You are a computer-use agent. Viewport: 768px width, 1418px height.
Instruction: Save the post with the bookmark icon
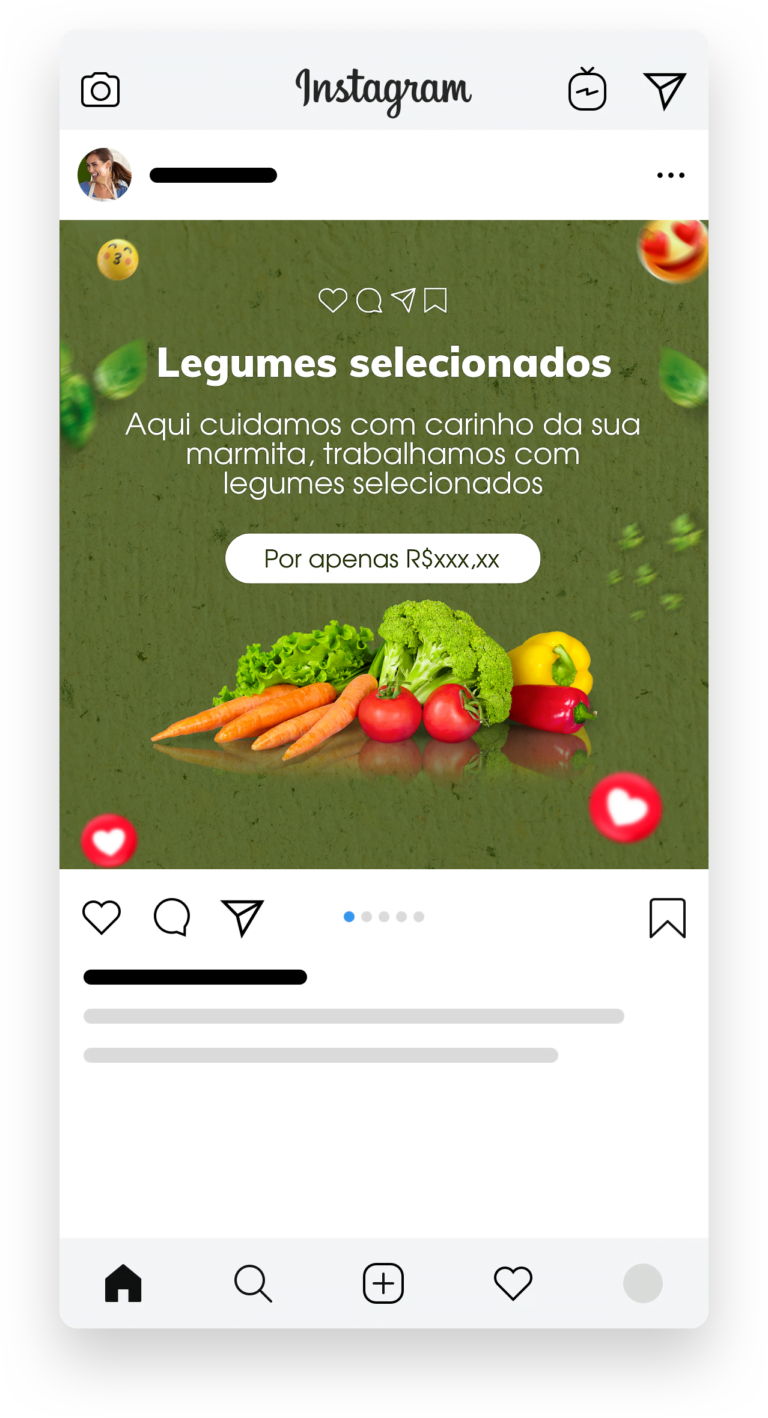pyautogui.click(x=667, y=916)
